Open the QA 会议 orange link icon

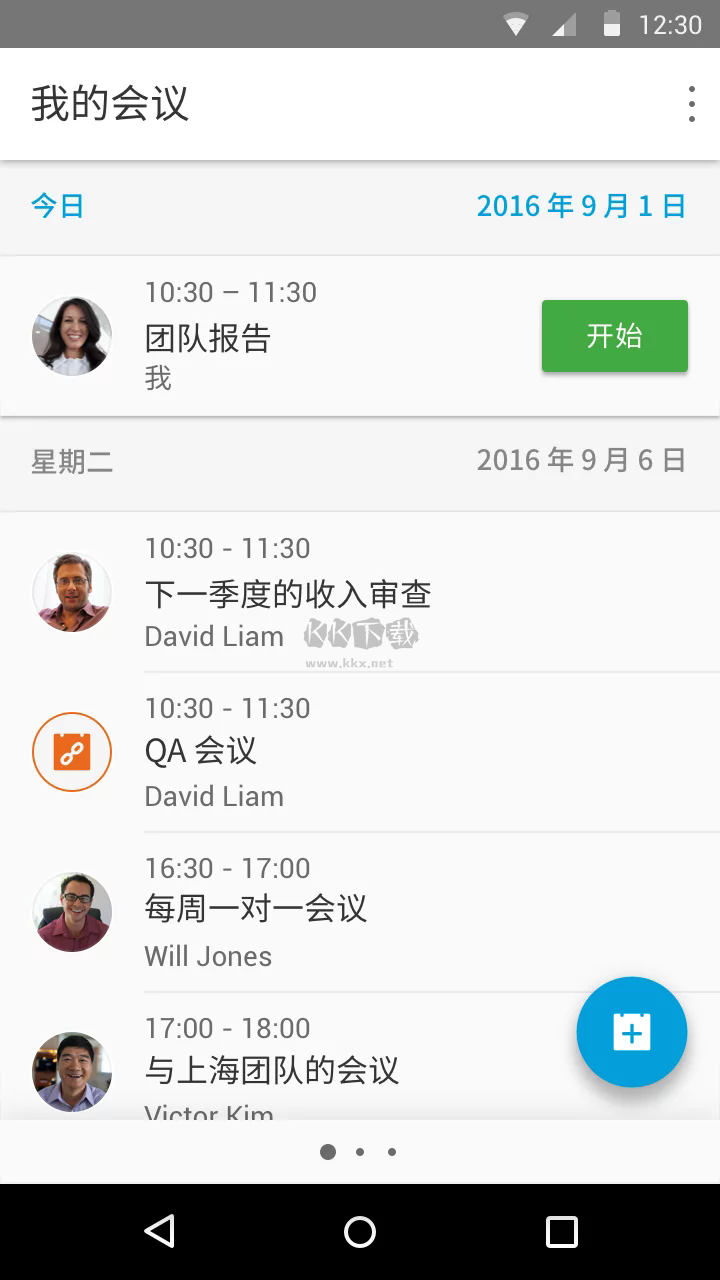(71, 752)
